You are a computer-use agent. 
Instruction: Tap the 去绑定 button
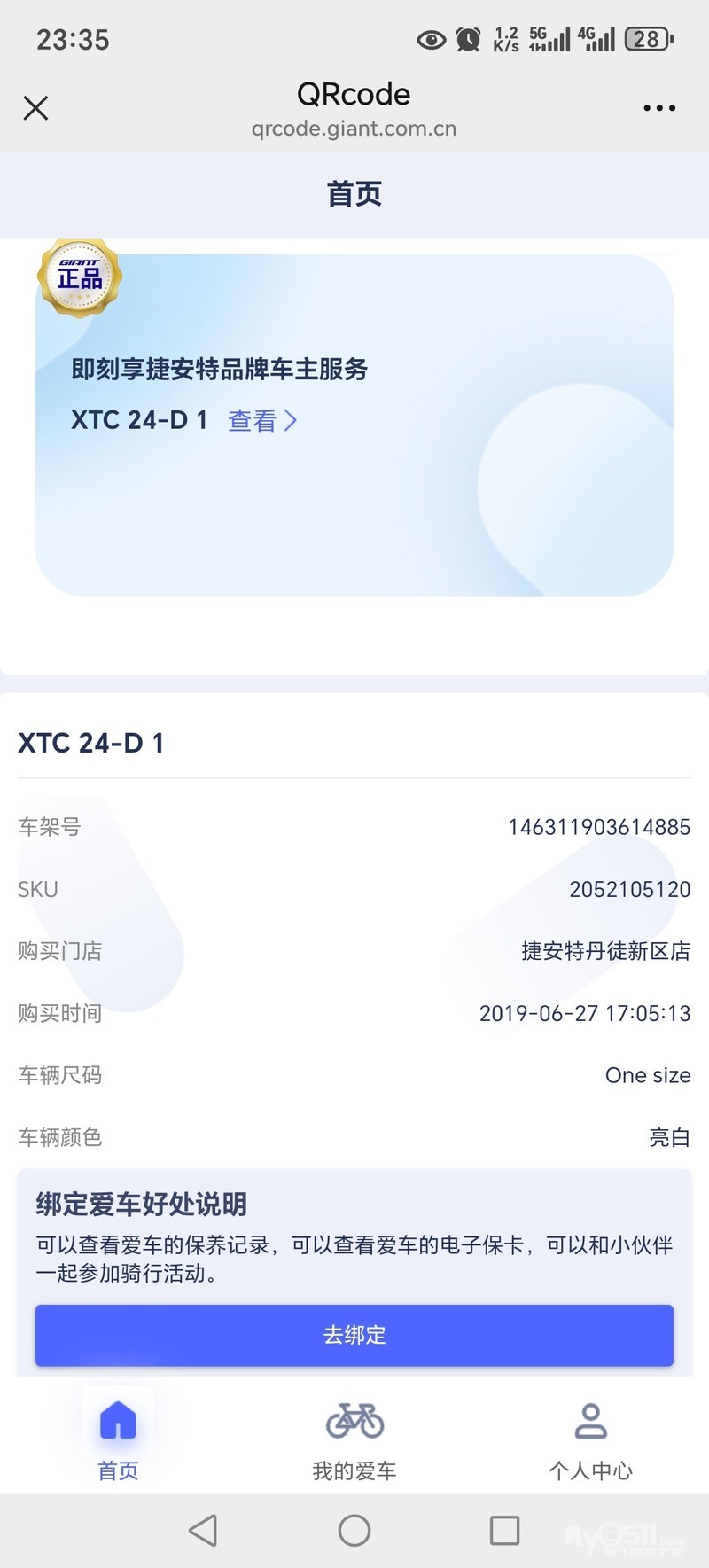(x=354, y=1335)
